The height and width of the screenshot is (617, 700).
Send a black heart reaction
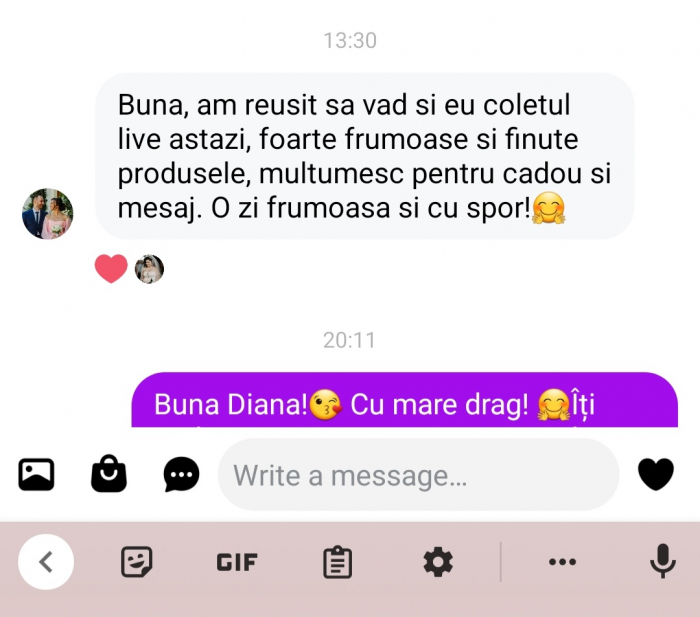(655, 474)
